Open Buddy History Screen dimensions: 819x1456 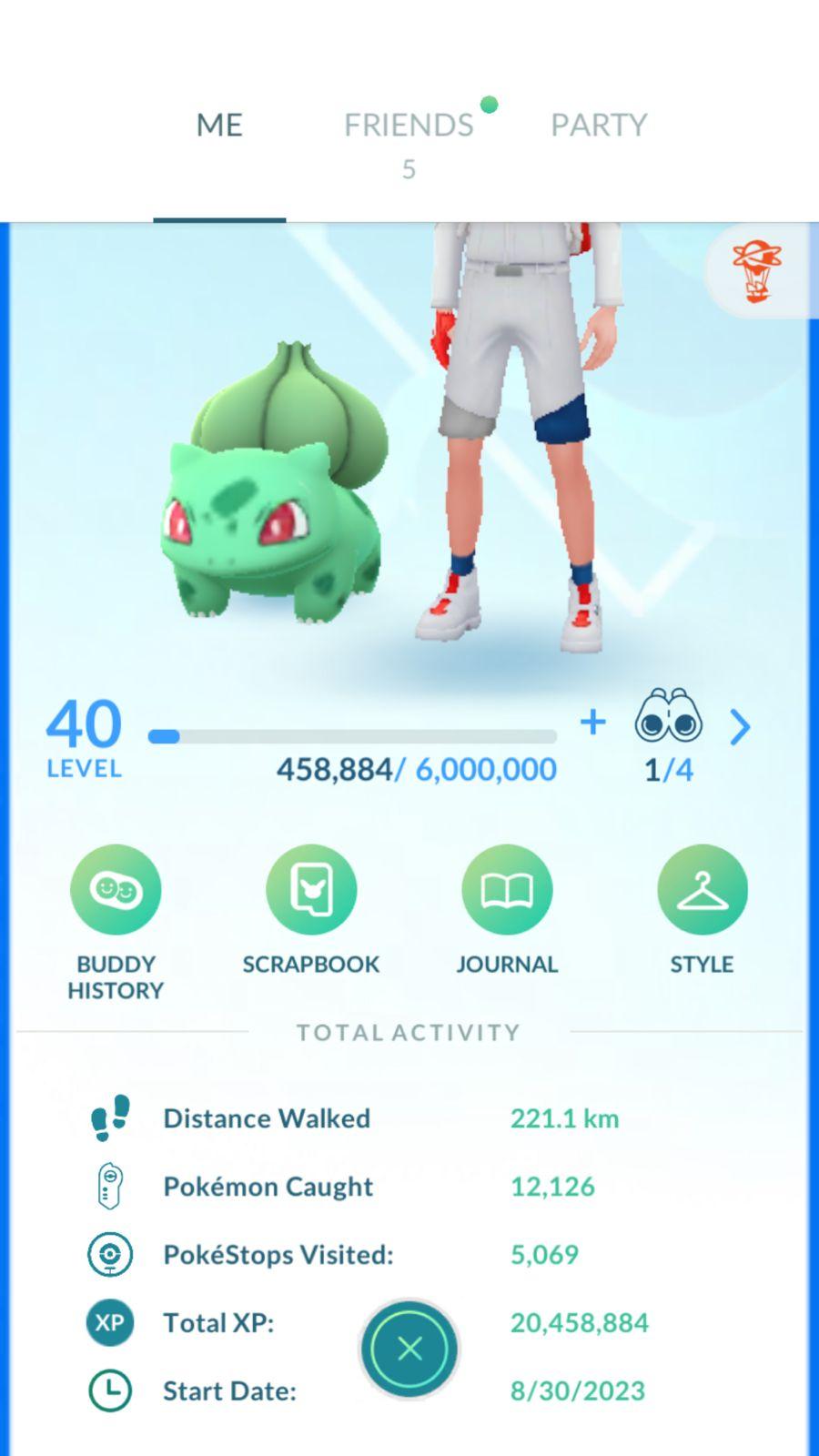(x=116, y=890)
